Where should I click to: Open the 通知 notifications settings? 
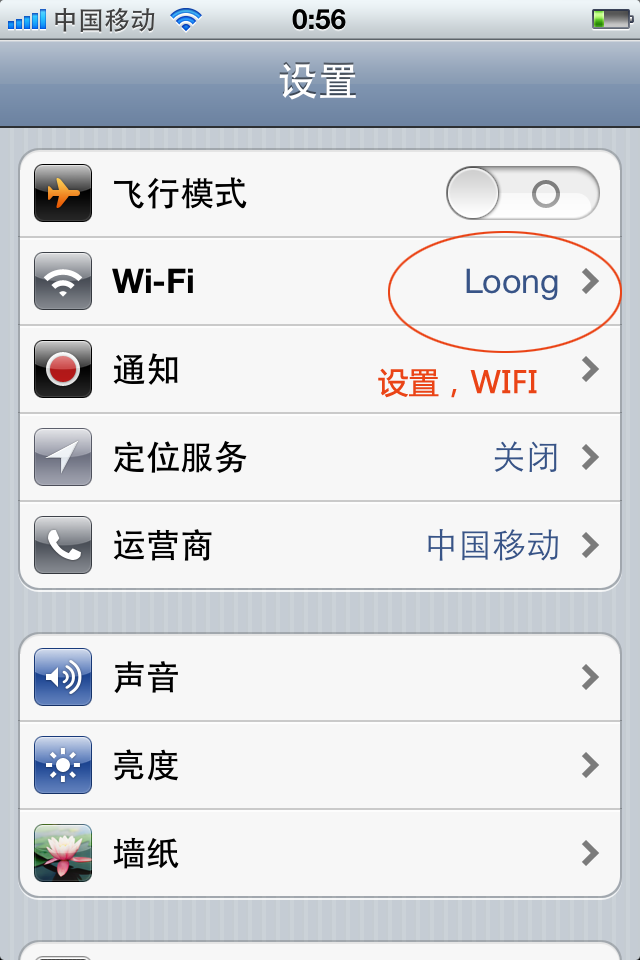320,370
